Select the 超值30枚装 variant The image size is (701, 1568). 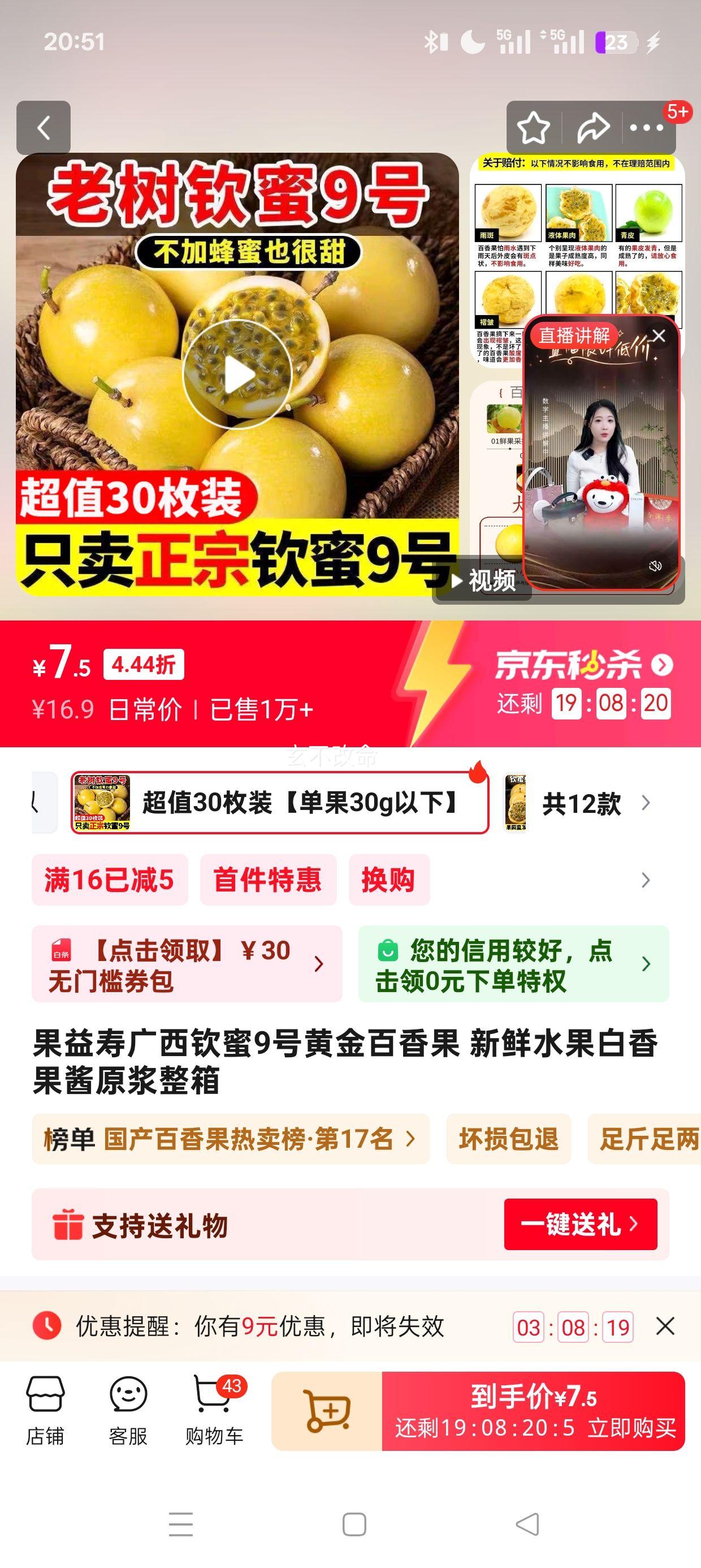click(280, 802)
